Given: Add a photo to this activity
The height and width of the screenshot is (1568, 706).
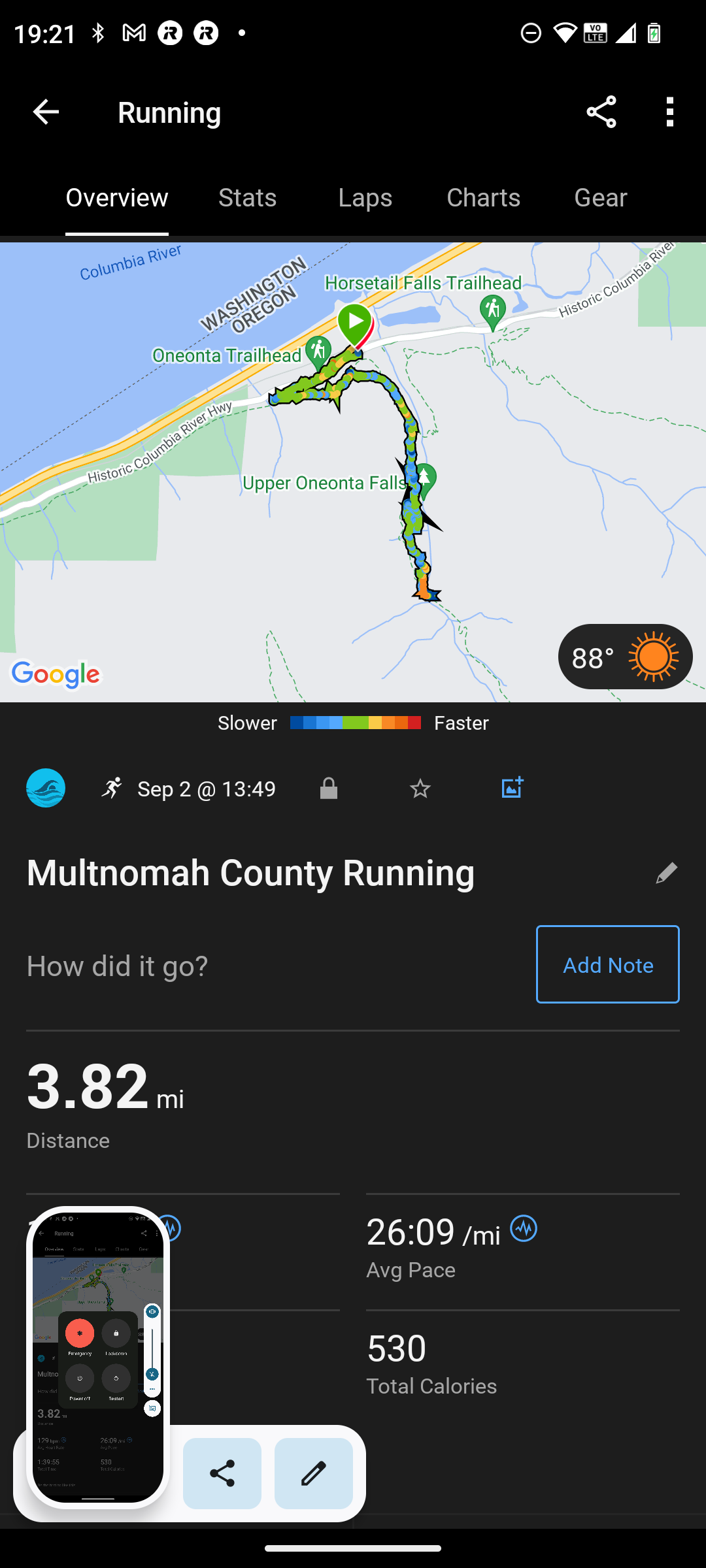Looking at the screenshot, I should 513,787.
